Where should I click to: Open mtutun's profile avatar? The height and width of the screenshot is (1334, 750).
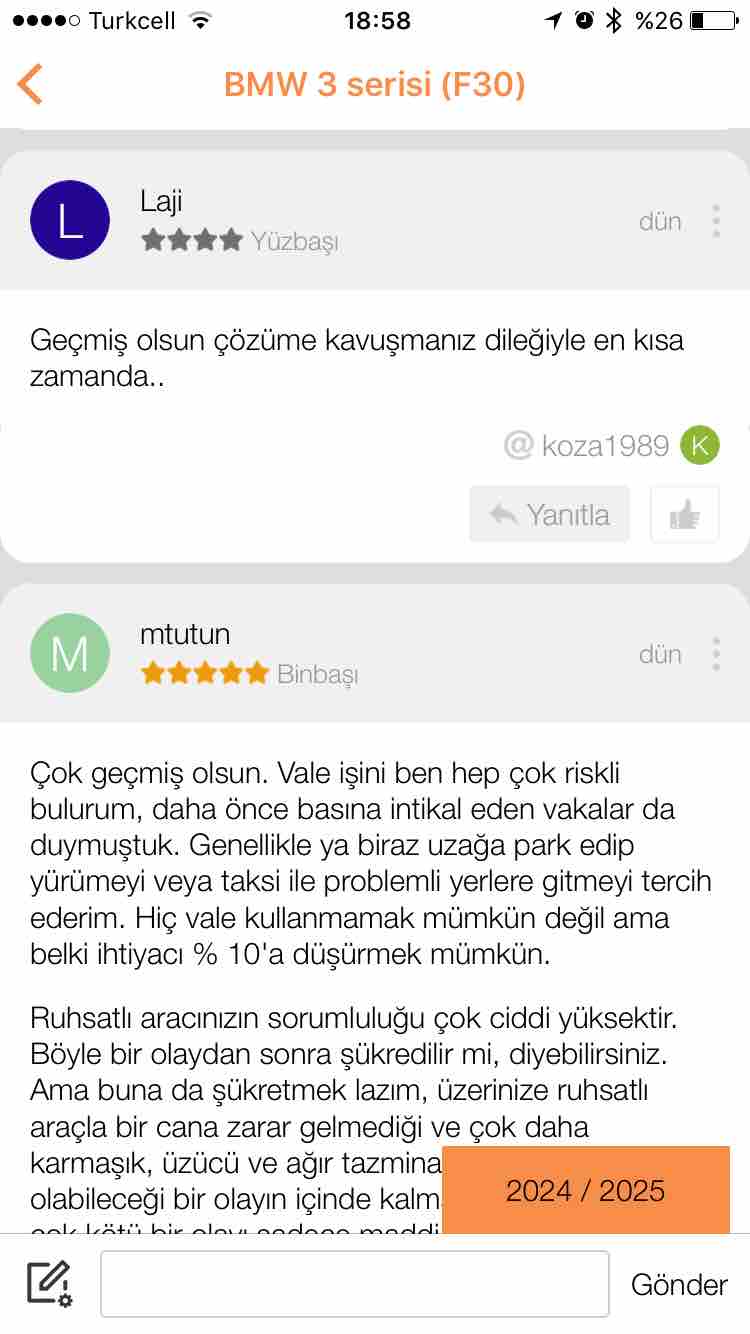pyautogui.click(x=70, y=653)
